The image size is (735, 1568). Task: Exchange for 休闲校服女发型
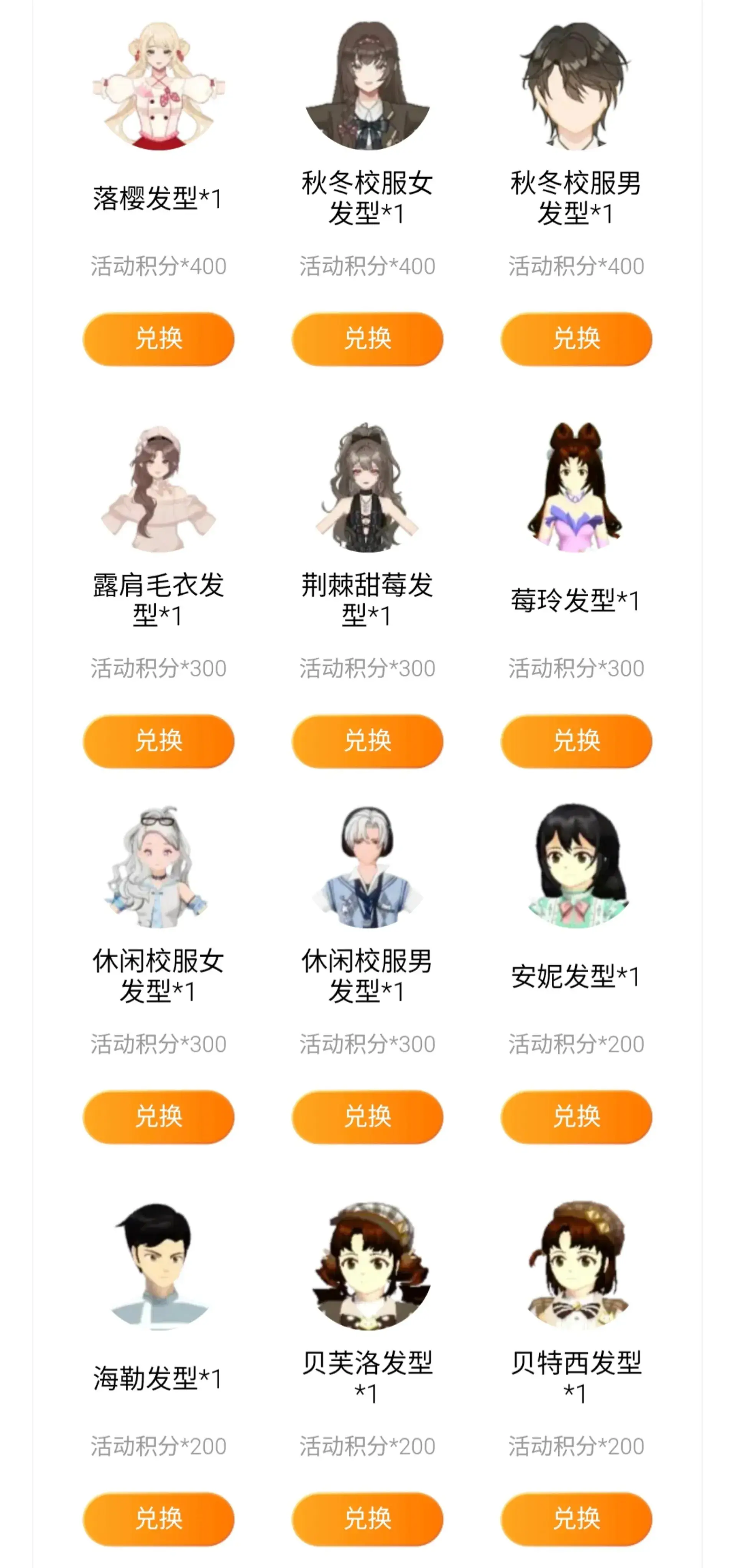[158, 1116]
